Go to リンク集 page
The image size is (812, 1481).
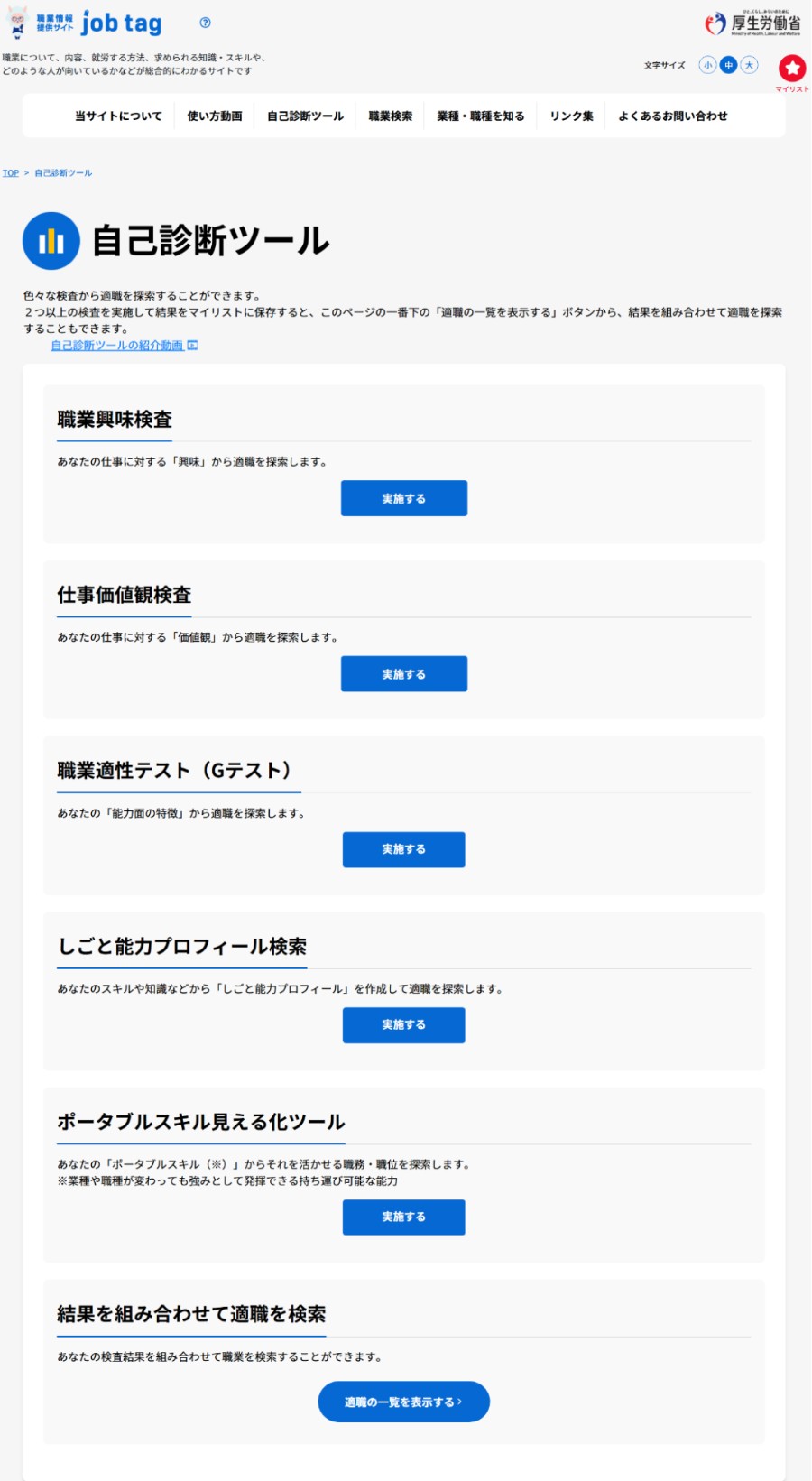(x=571, y=116)
